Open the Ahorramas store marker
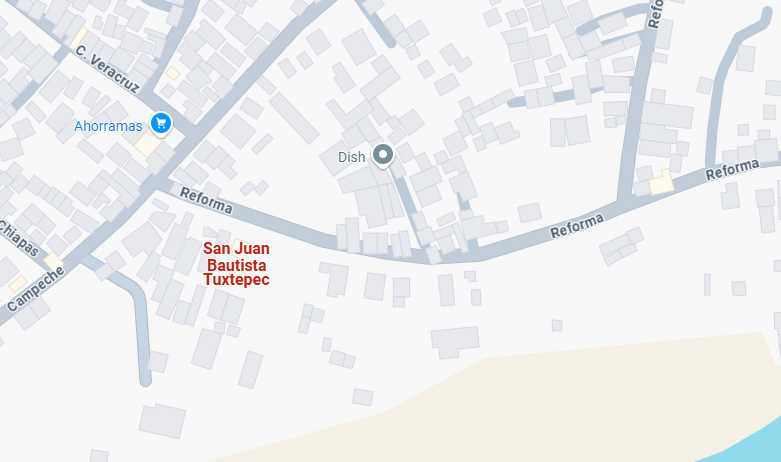 pyautogui.click(x=160, y=124)
